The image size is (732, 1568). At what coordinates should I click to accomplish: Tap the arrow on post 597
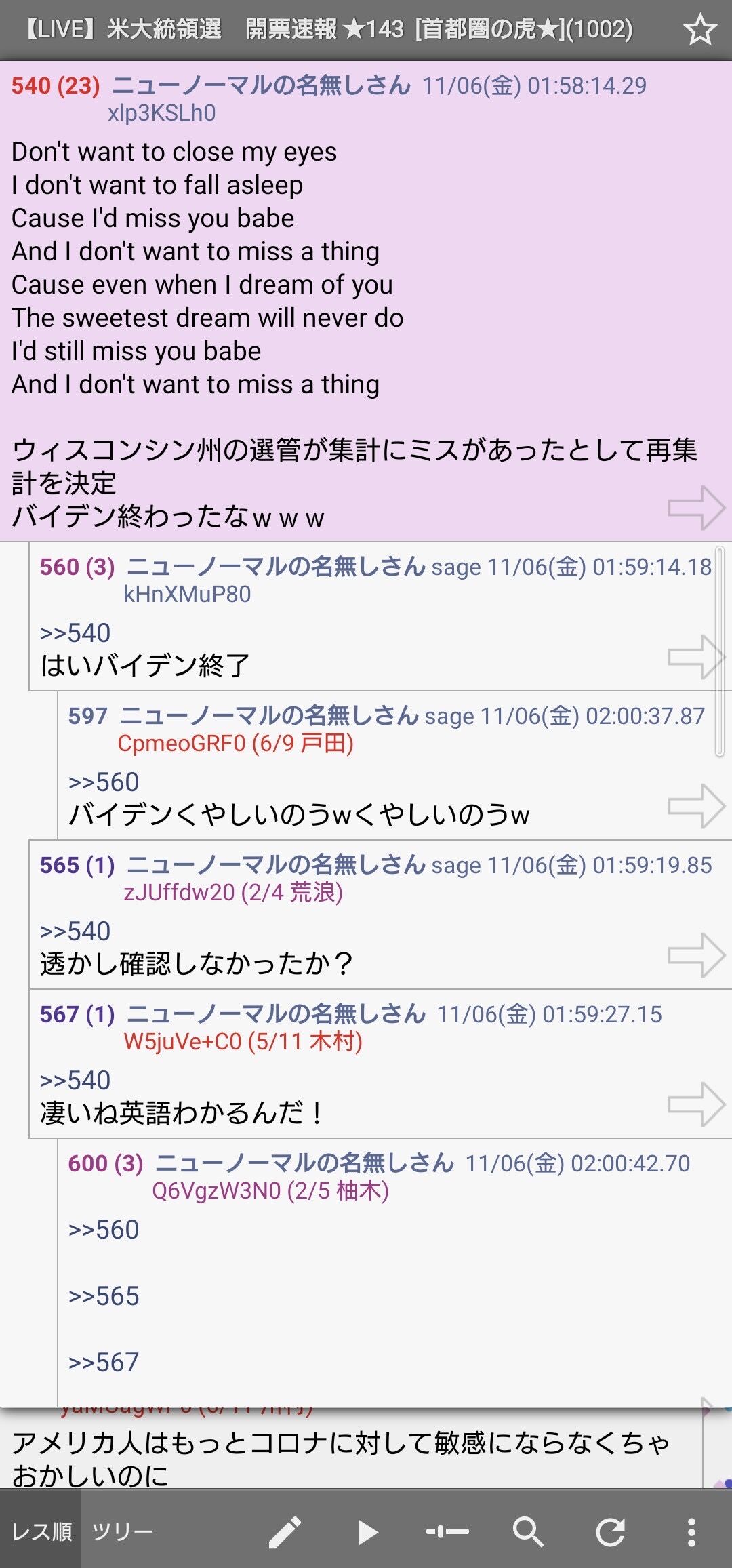pos(696,806)
